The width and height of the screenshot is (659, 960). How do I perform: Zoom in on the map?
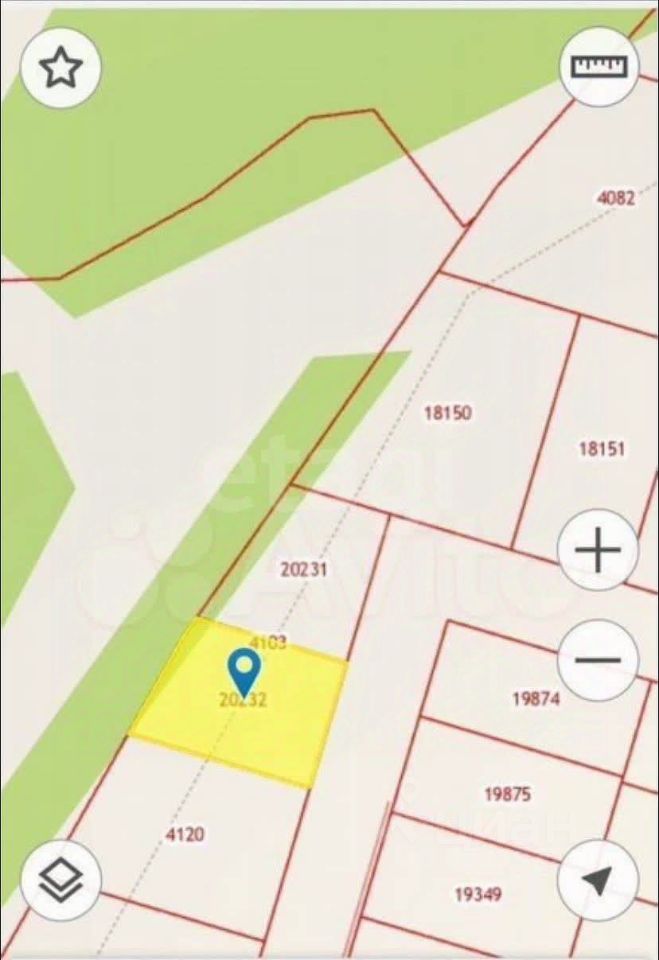coord(597,550)
